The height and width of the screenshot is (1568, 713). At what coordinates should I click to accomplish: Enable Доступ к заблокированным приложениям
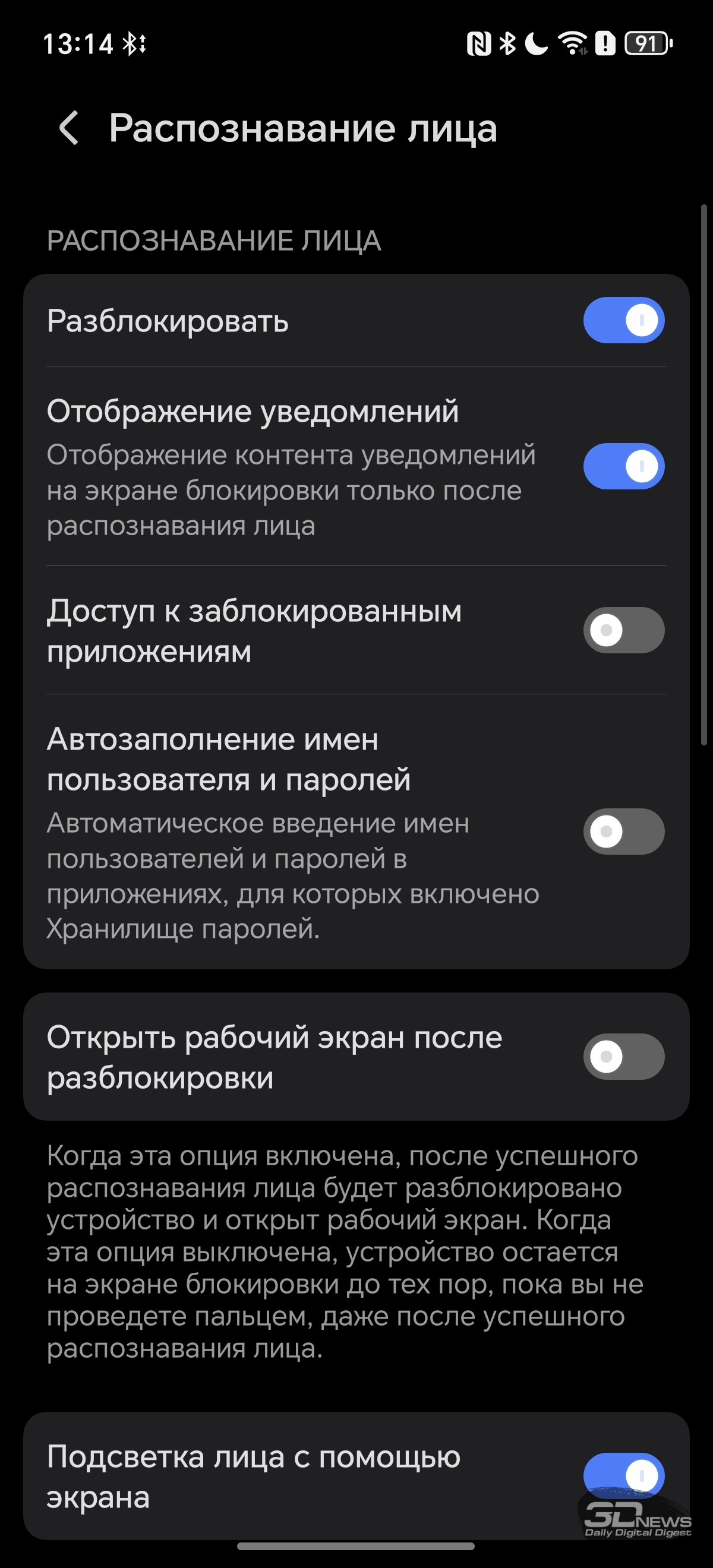point(623,630)
